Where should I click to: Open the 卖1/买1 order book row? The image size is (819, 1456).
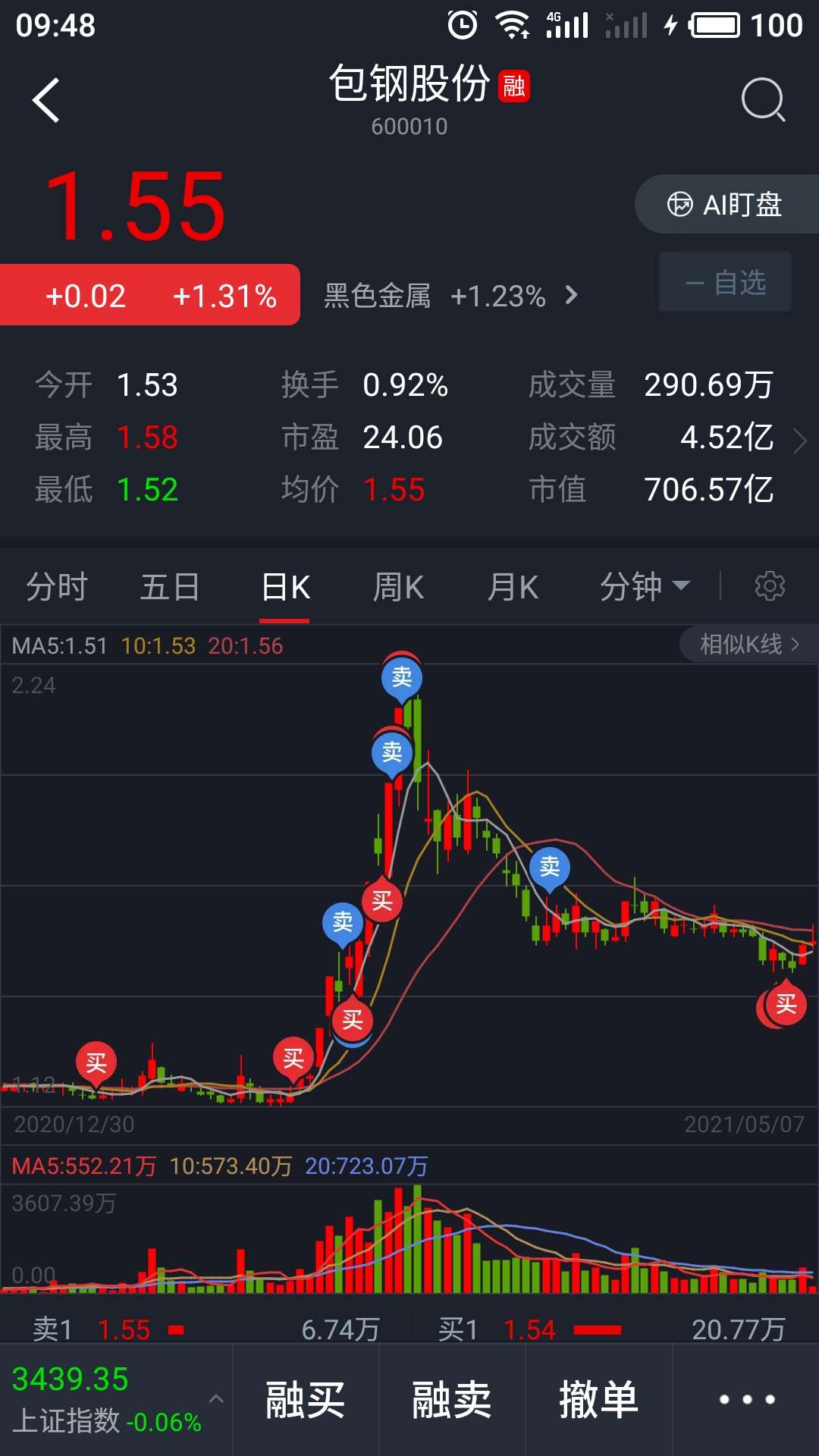[409, 1329]
